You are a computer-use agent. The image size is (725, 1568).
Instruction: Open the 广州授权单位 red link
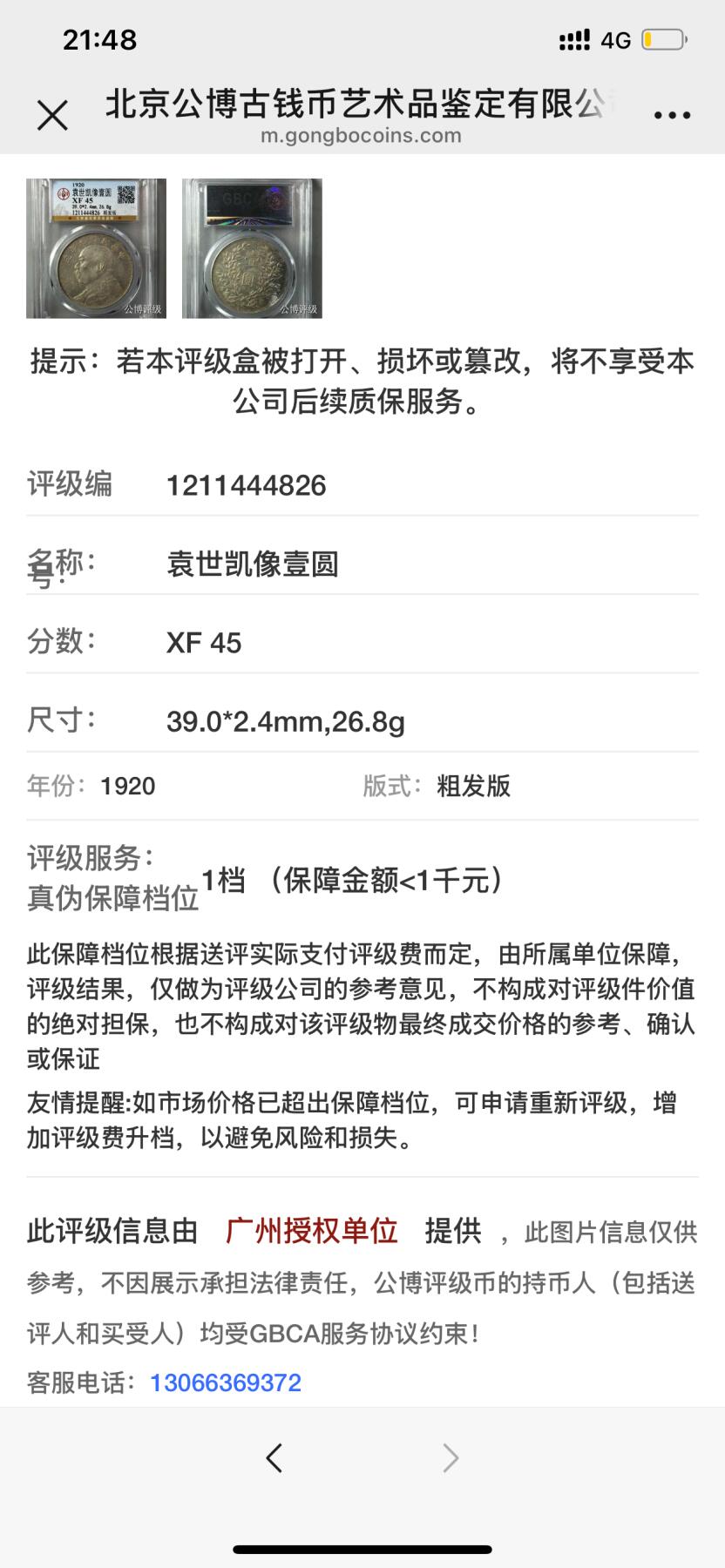(x=309, y=1231)
